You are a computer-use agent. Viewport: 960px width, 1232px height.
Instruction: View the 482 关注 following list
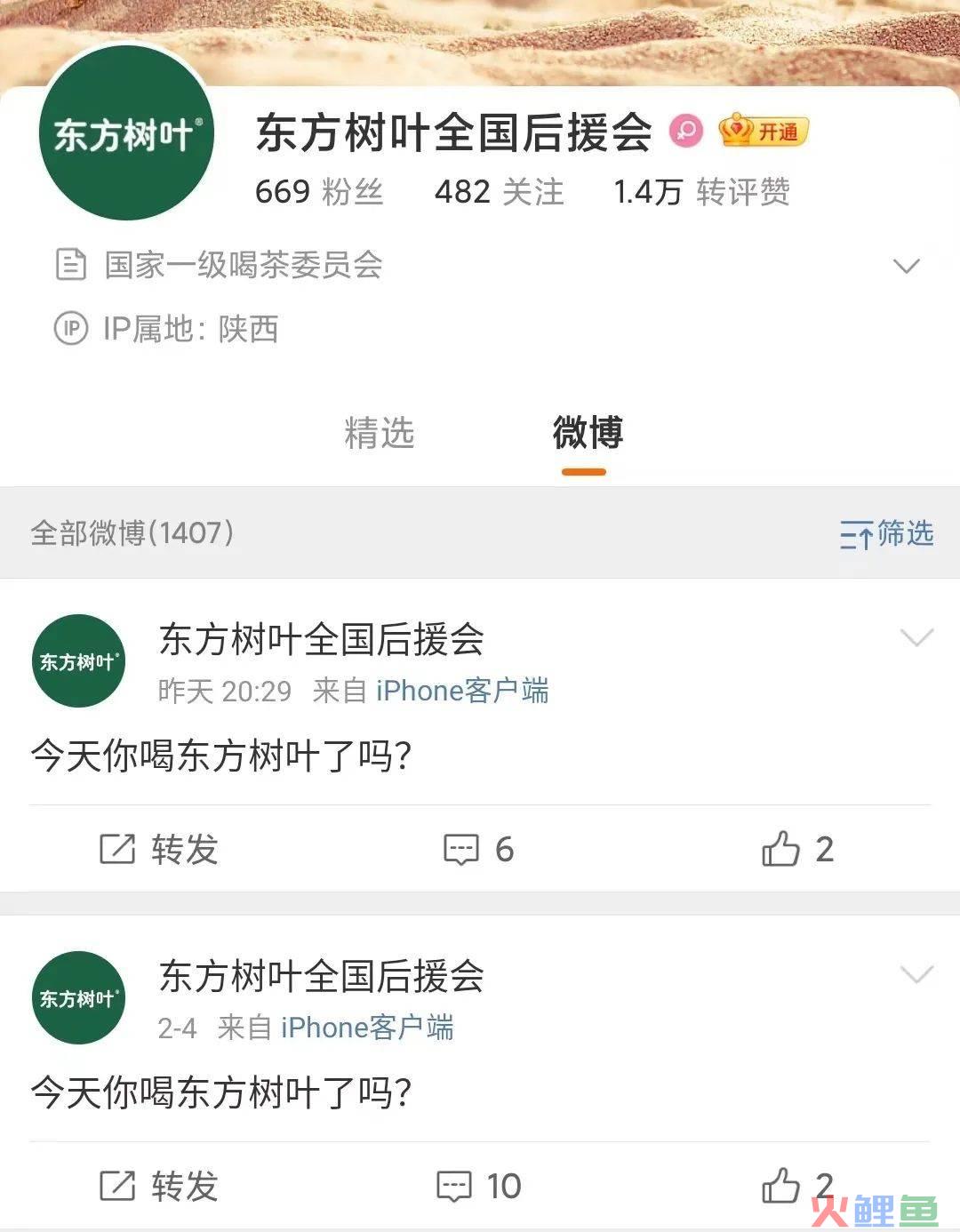pyautogui.click(x=499, y=192)
